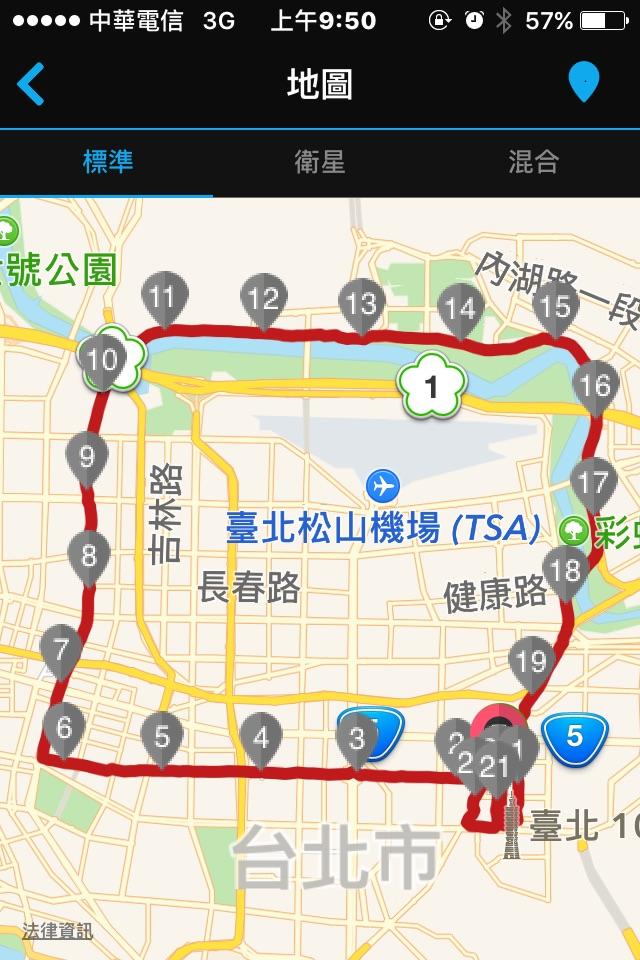Switch to the 標準 map tab

pyautogui.click(x=107, y=161)
